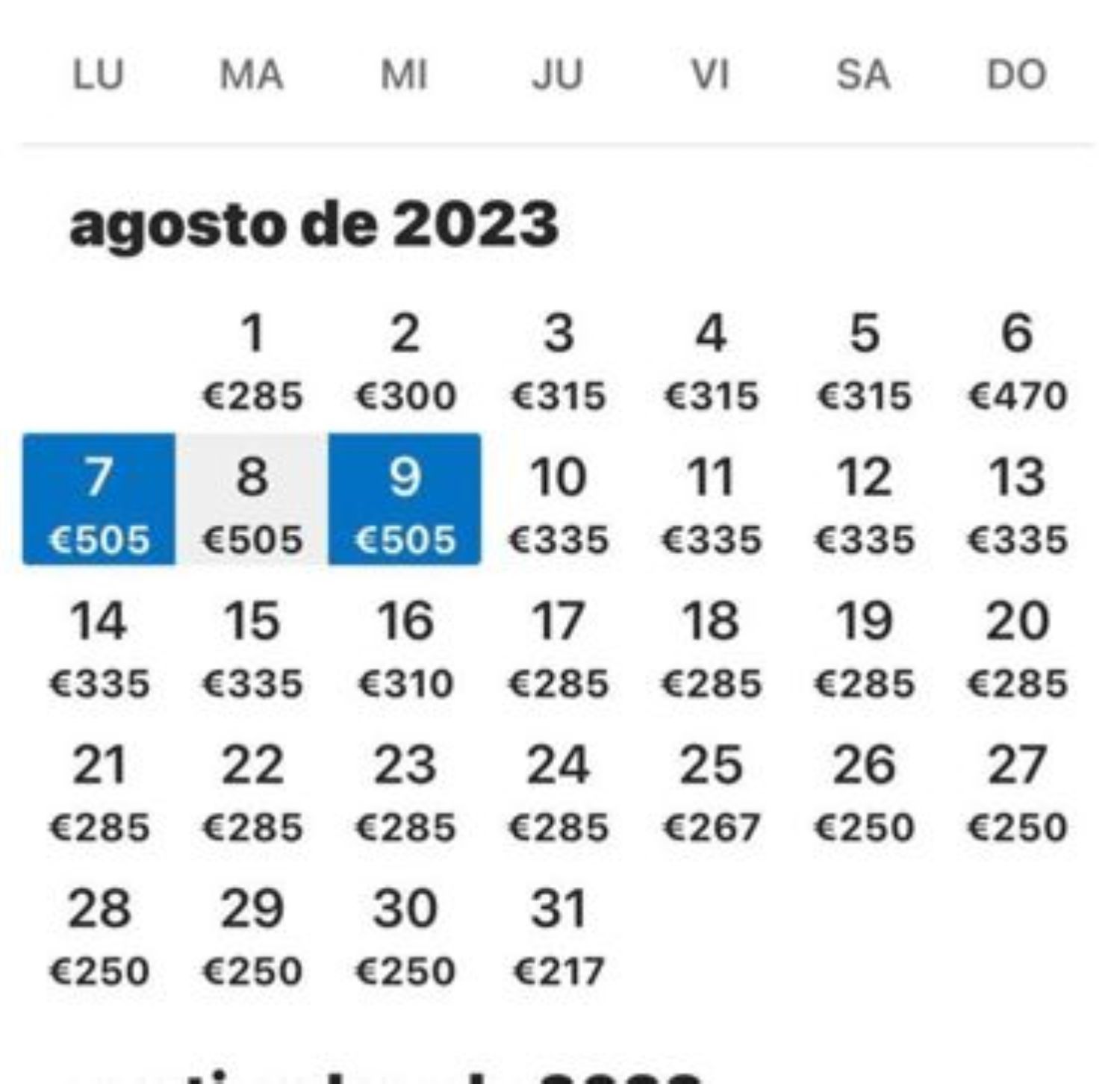Viewport: 1120px width, 1084px height.
Task: Select August 17 priced €285
Action: tap(558, 648)
